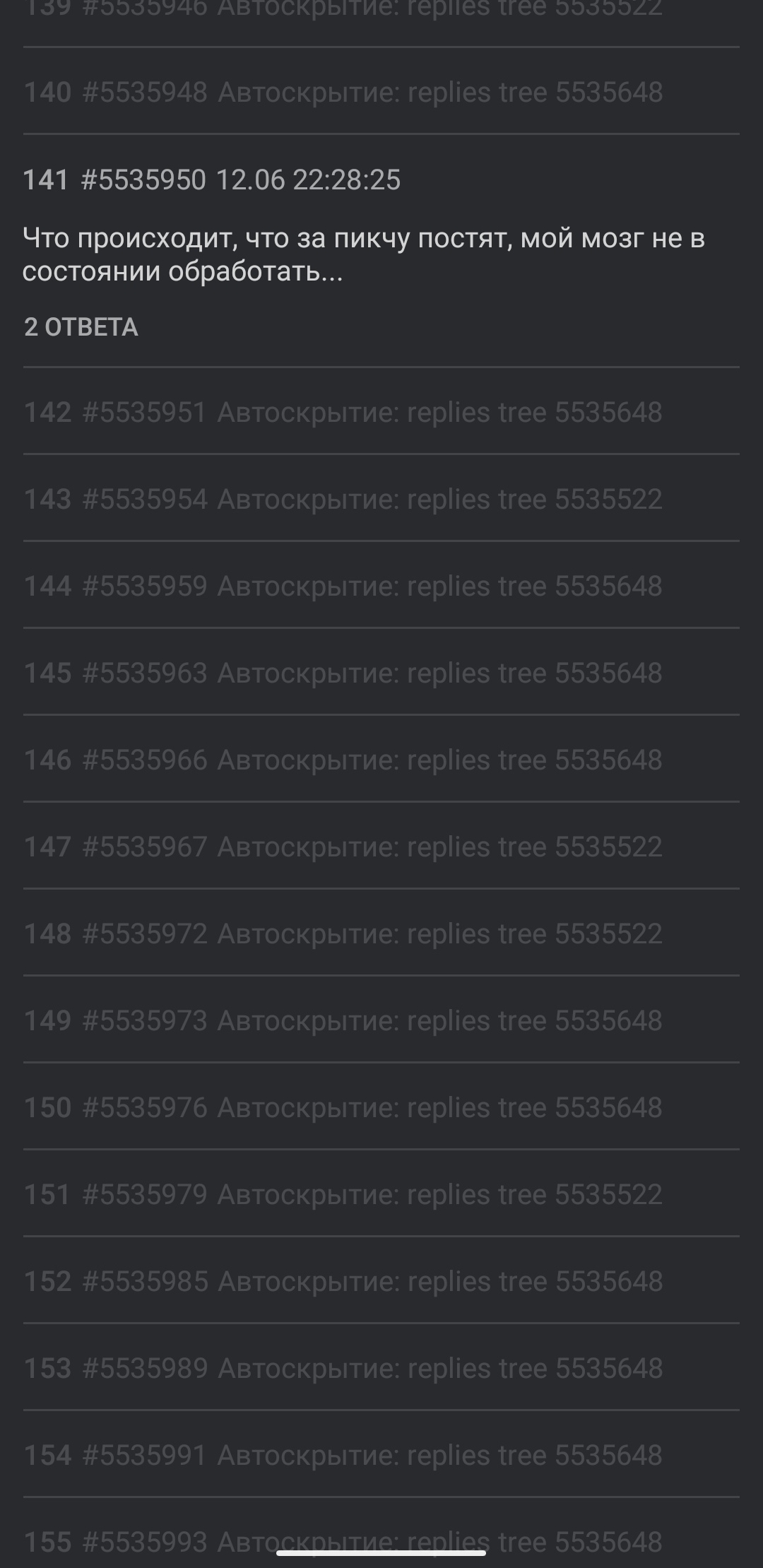This screenshot has height=1568, width=763.
Task: Show the 2 ОТВЕТА replies for post 141
Action: [81, 327]
